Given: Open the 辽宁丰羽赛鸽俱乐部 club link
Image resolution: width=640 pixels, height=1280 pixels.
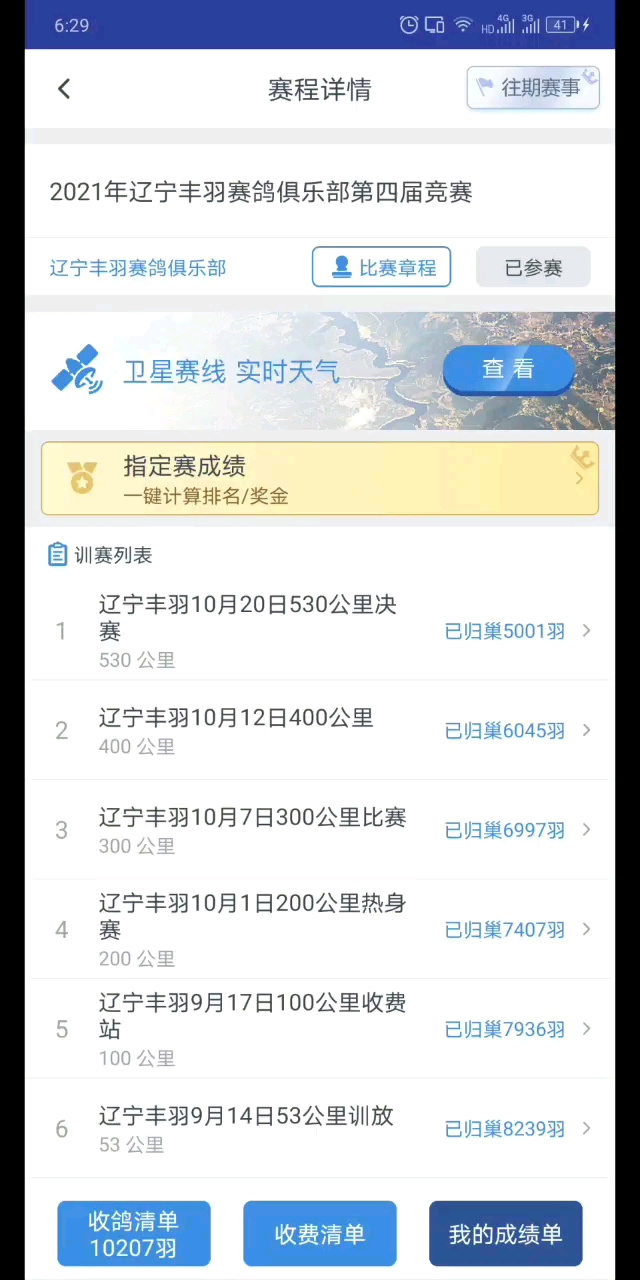Looking at the screenshot, I should (138, 268).
